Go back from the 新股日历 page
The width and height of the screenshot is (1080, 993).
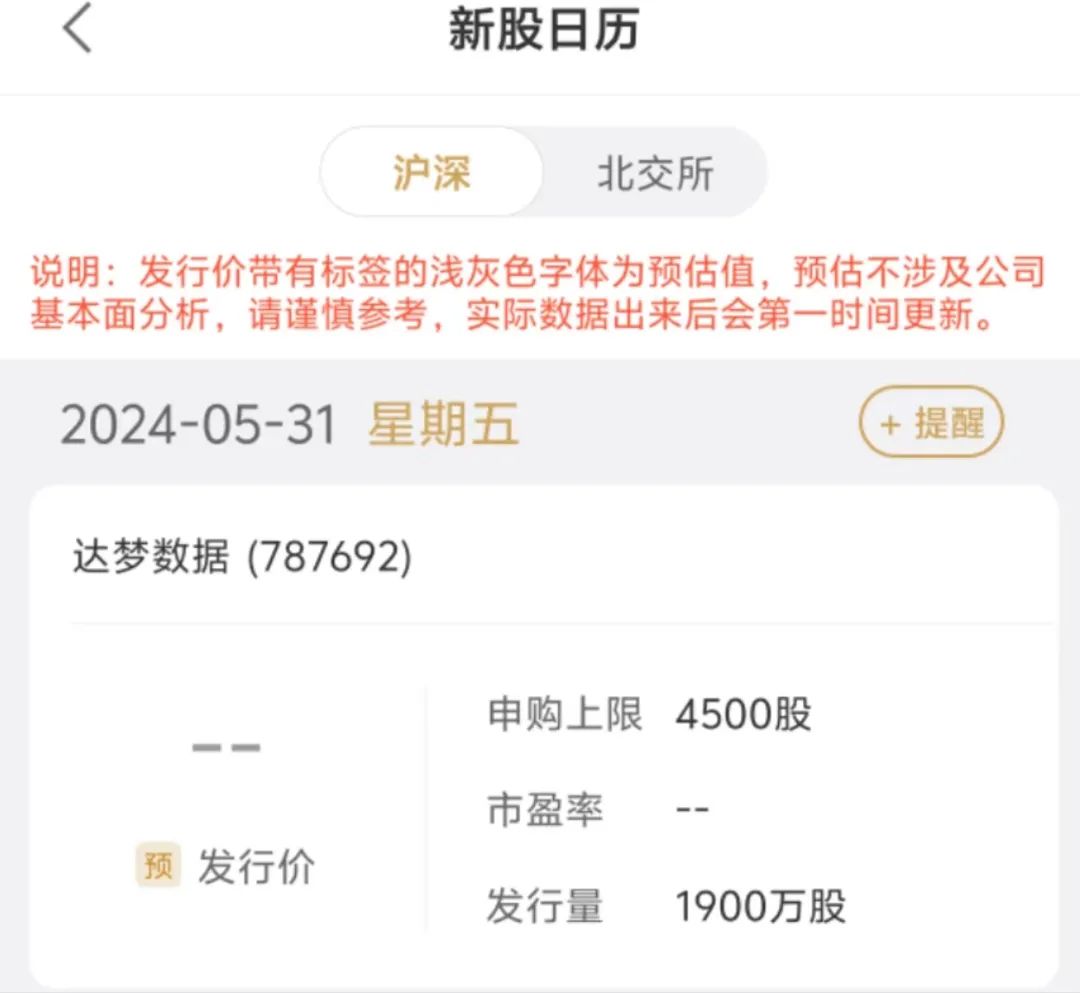click(x=77, y=30)
